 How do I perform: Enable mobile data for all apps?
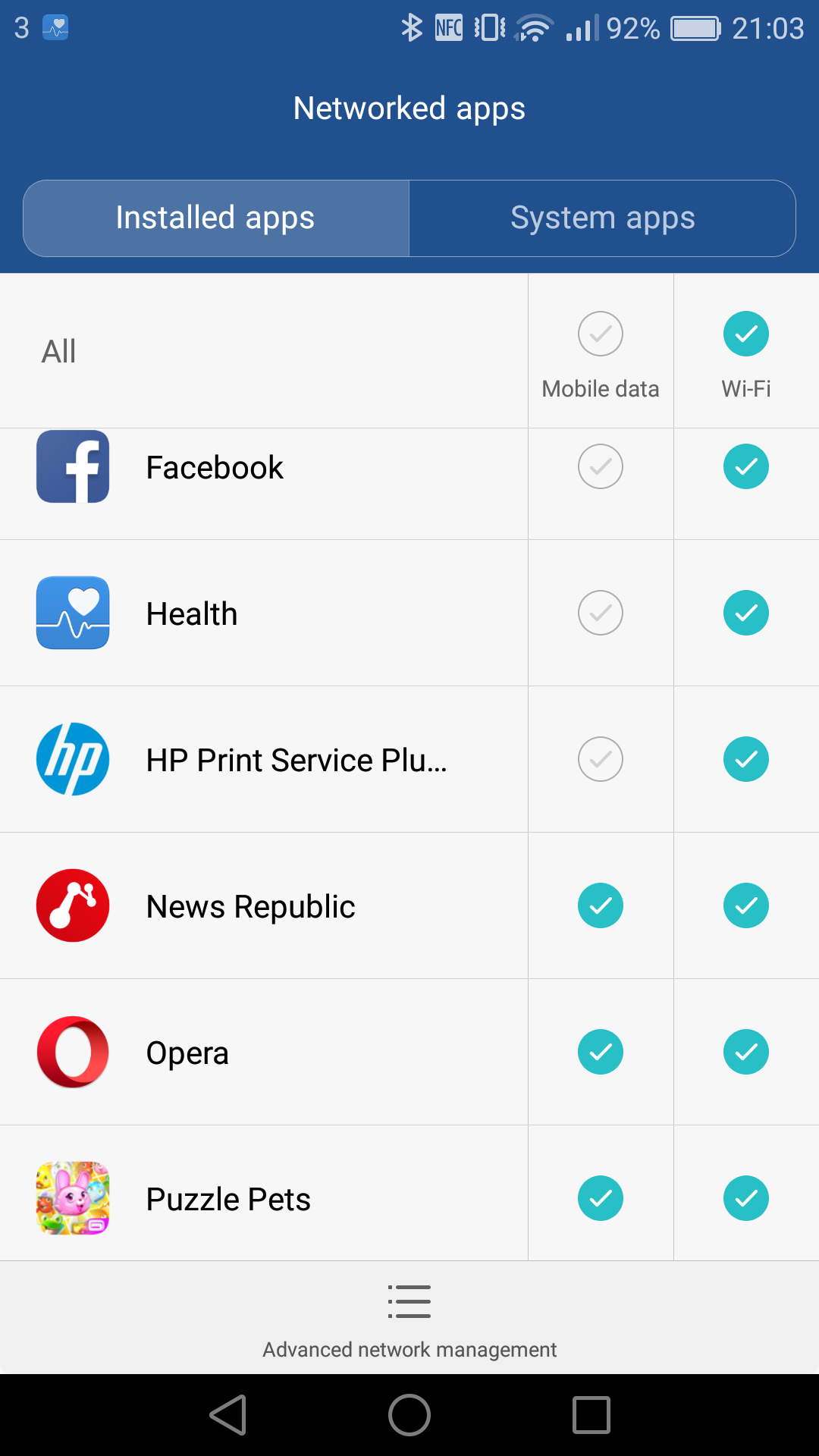[x=601, y=334]
